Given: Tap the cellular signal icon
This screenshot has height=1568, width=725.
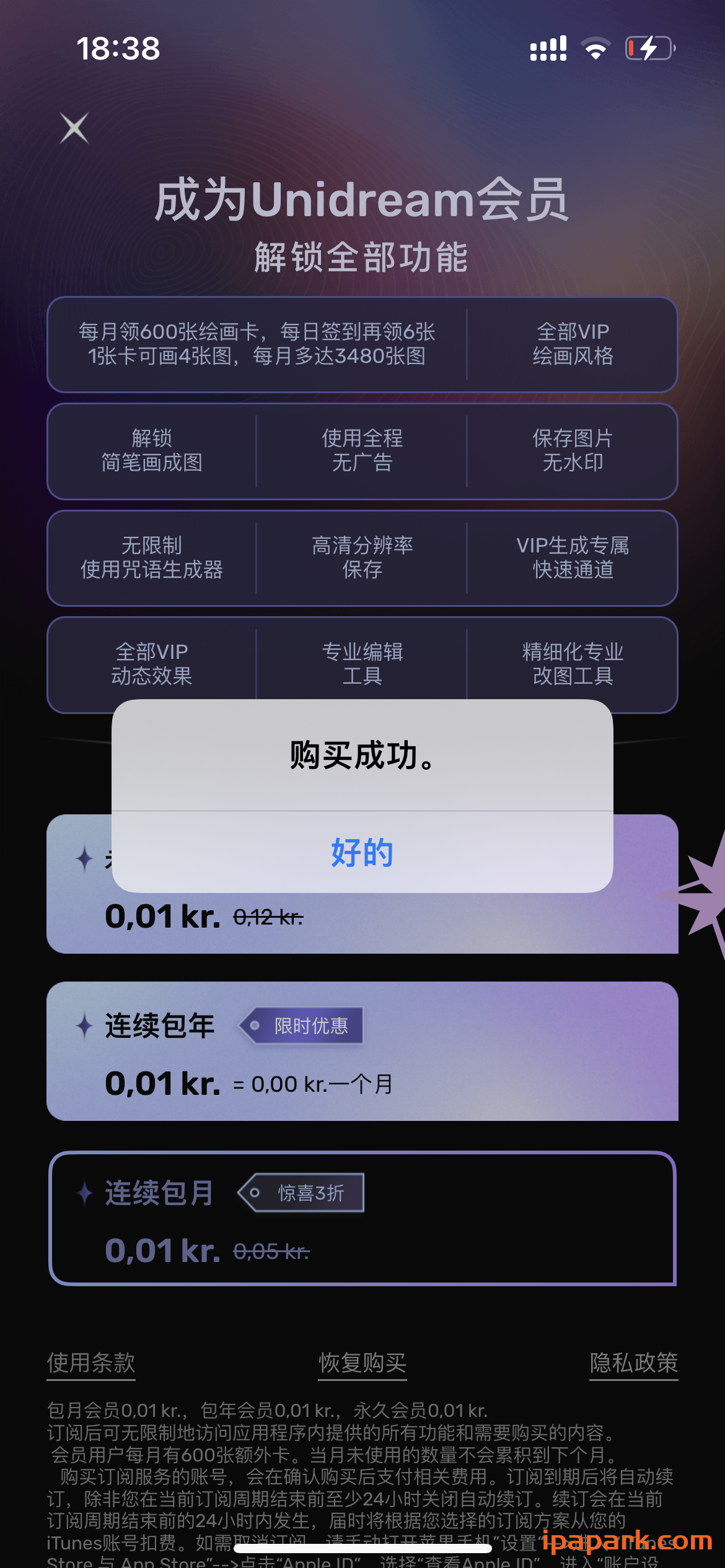Looking at the screenshot, I should pyautogui.click(x=548, y=48).
